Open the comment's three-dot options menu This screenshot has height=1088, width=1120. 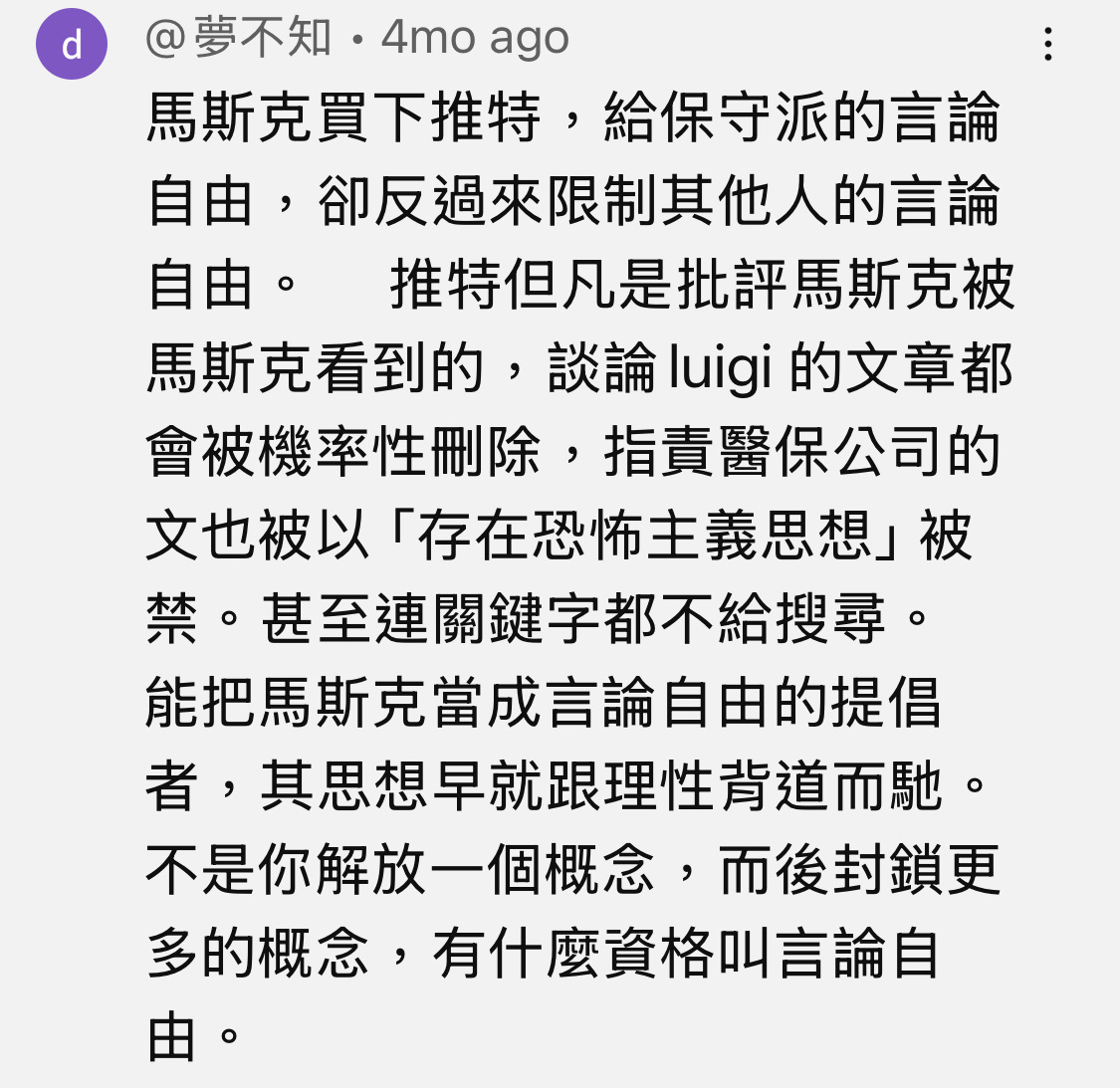pos(1047,45)
